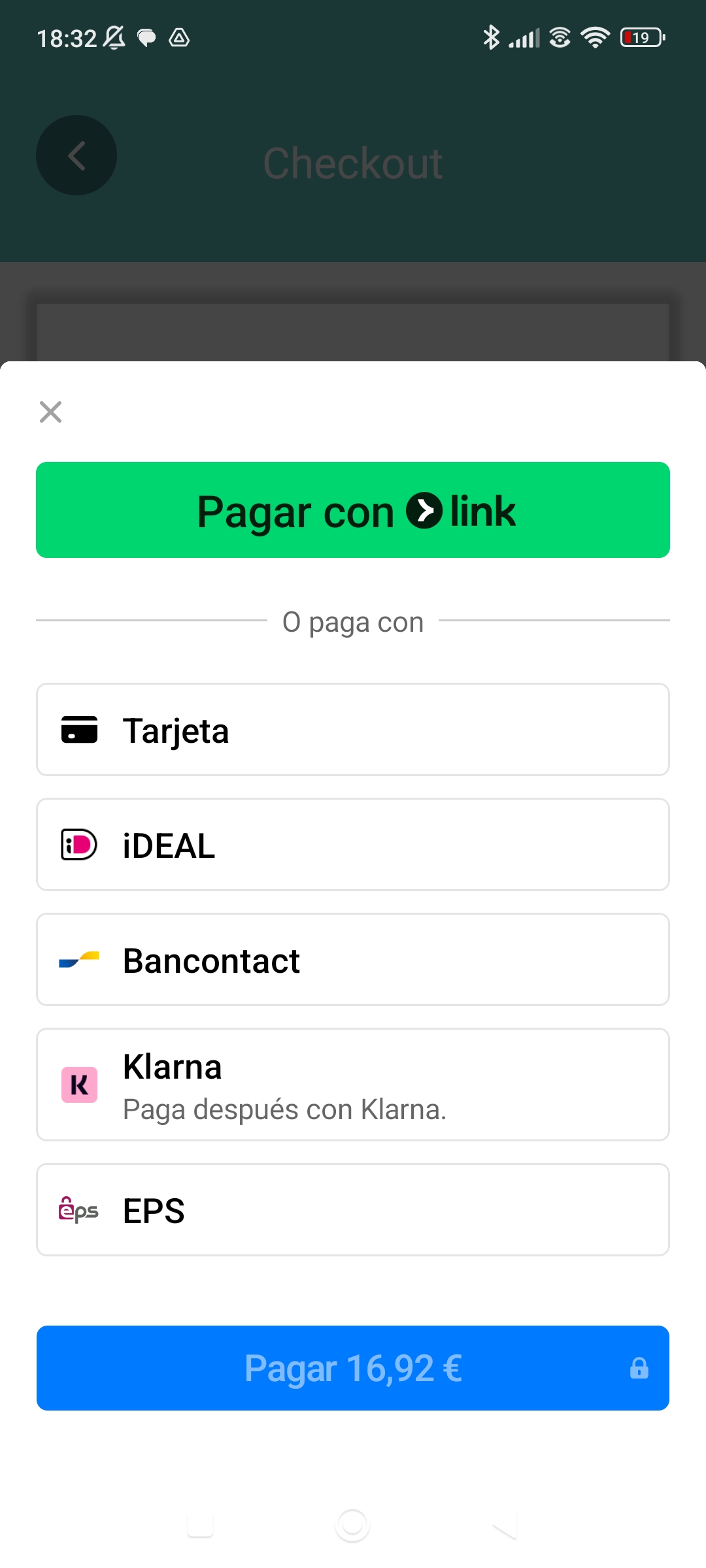Click the Bancontact logo icon

click(x=80, y=959)
